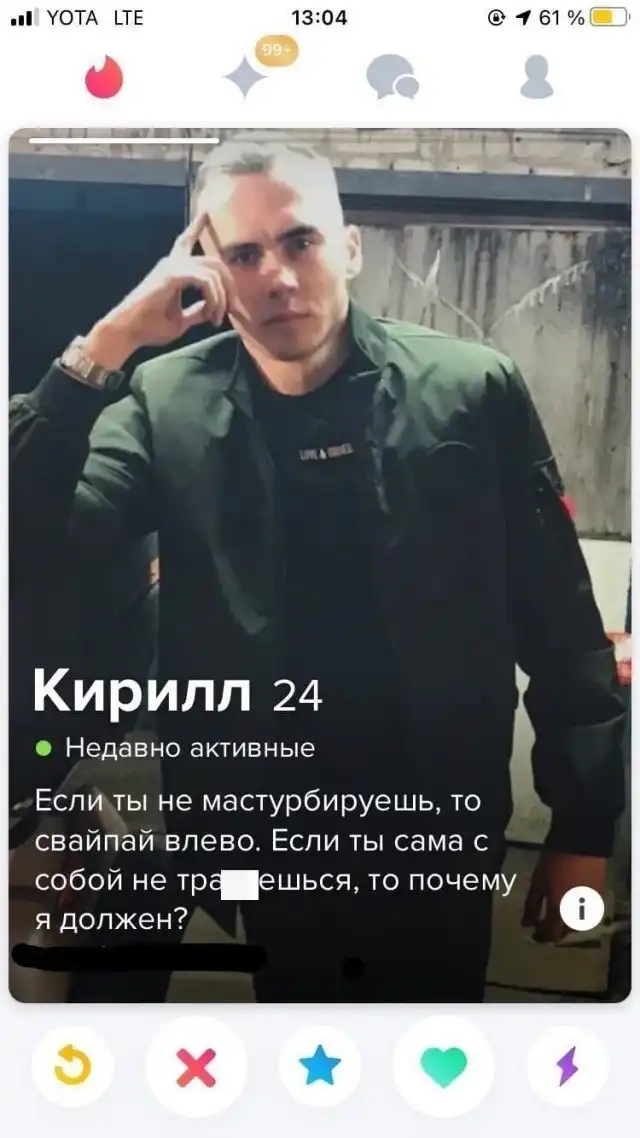Open the Tinder flame home tab
Screen dimensions: 640x1138
click(104, 77)
